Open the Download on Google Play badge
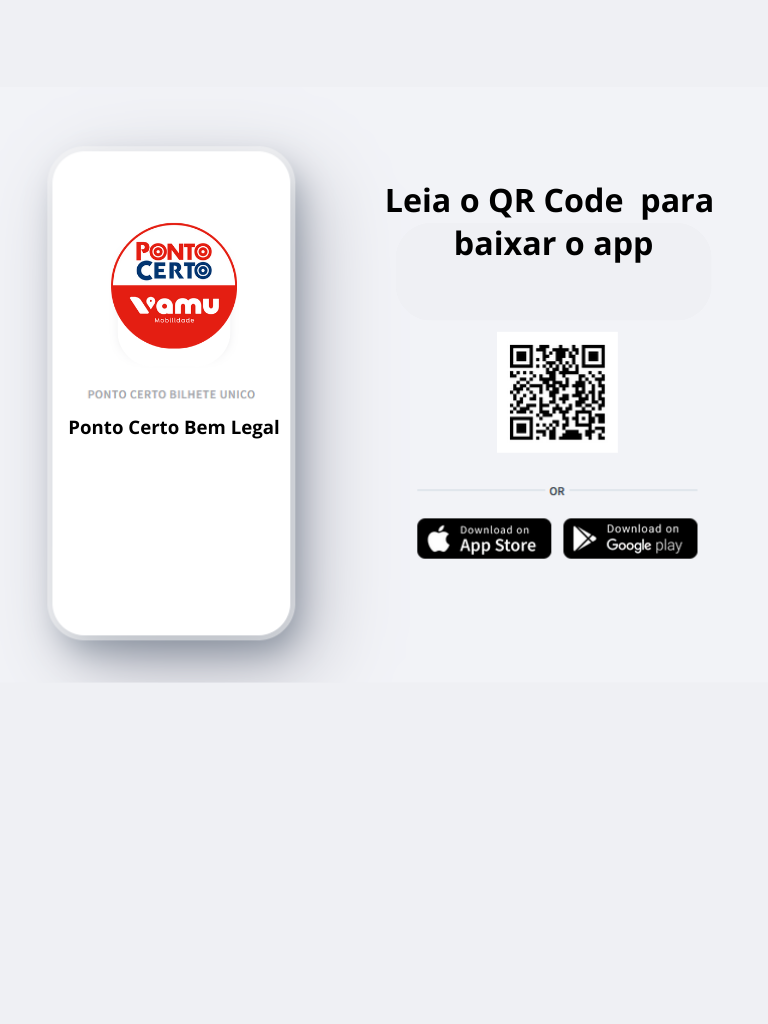Screen dimensions: 768x1024 (630, 538)
